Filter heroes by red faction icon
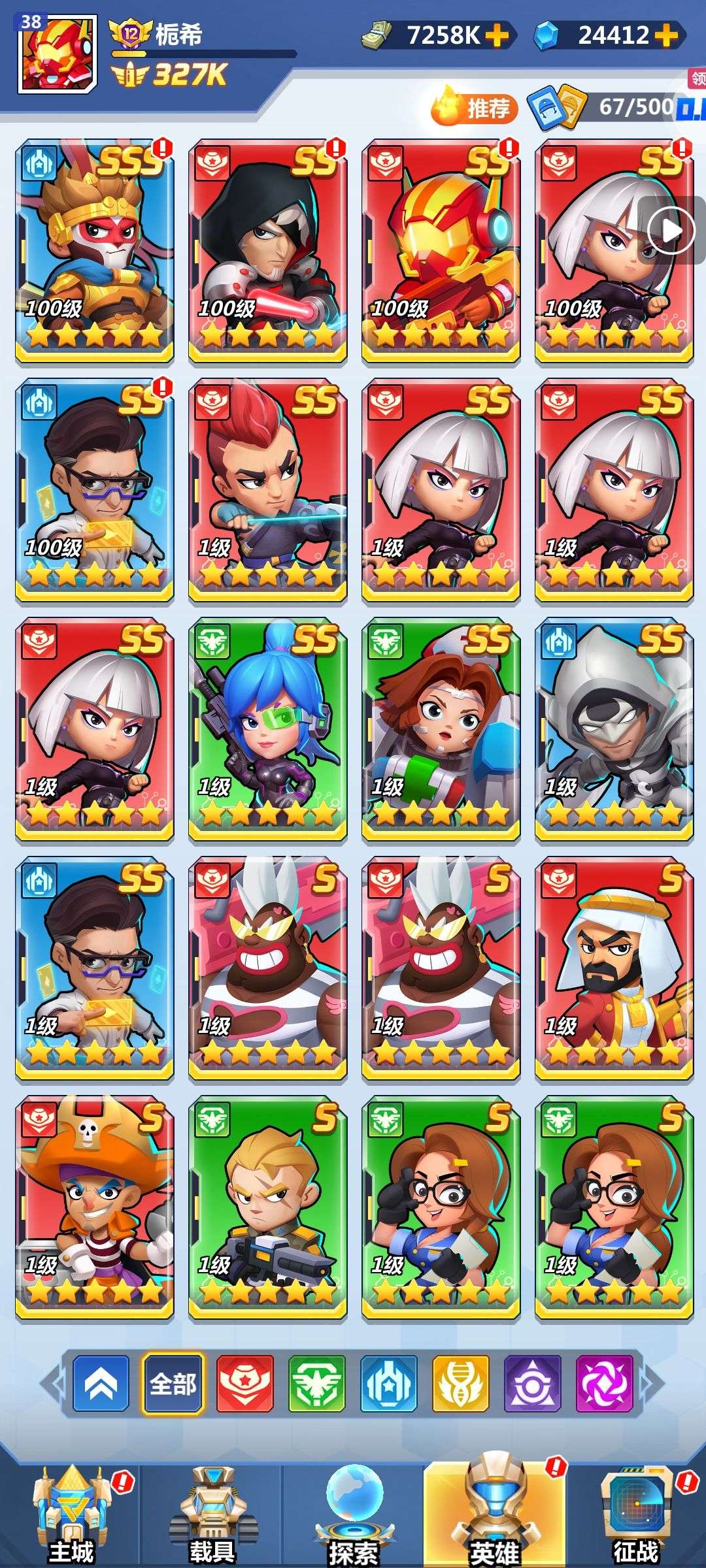Viewport: 706px width, 1568px height. click(245, 1384)
